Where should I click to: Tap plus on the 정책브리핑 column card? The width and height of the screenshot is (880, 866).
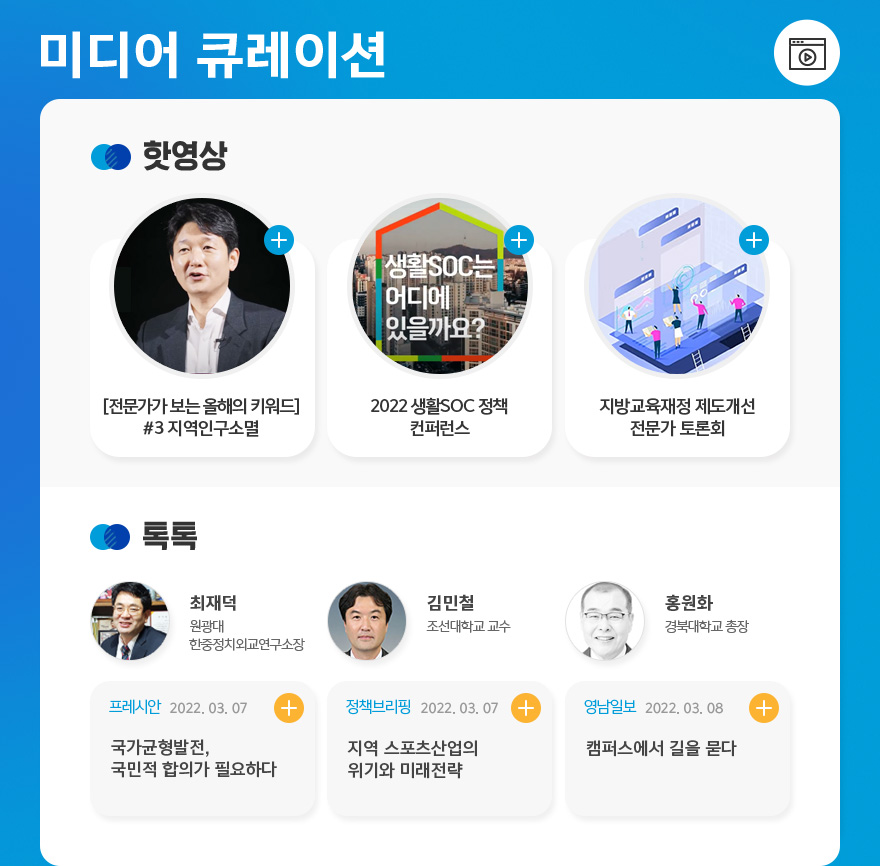pyautogui.click(x=526, y=708)
